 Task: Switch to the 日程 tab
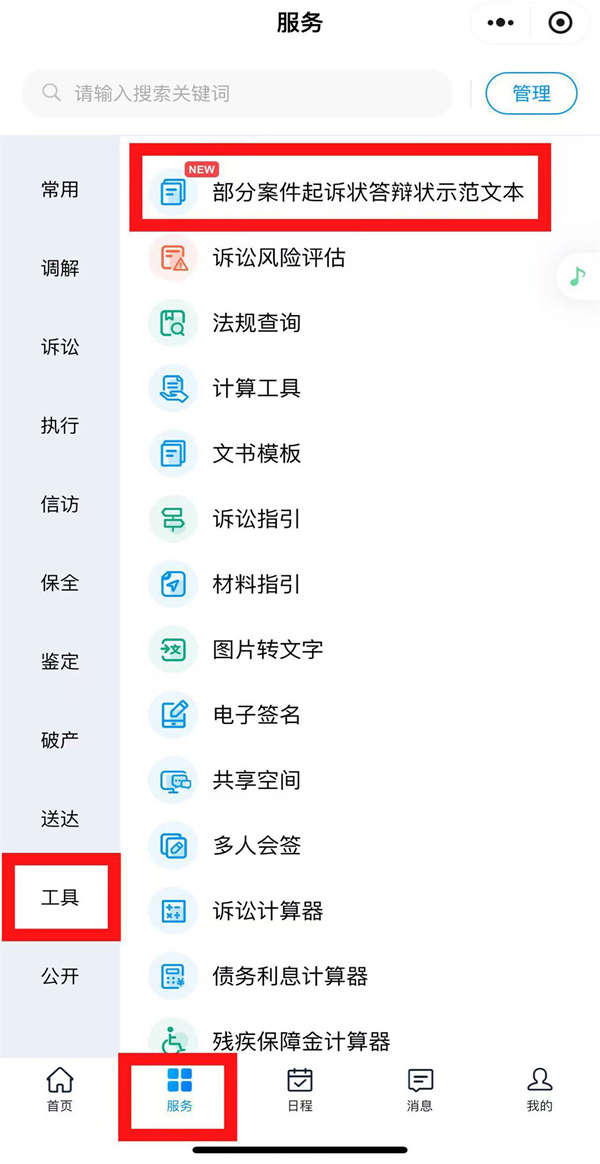point(300,1090)
